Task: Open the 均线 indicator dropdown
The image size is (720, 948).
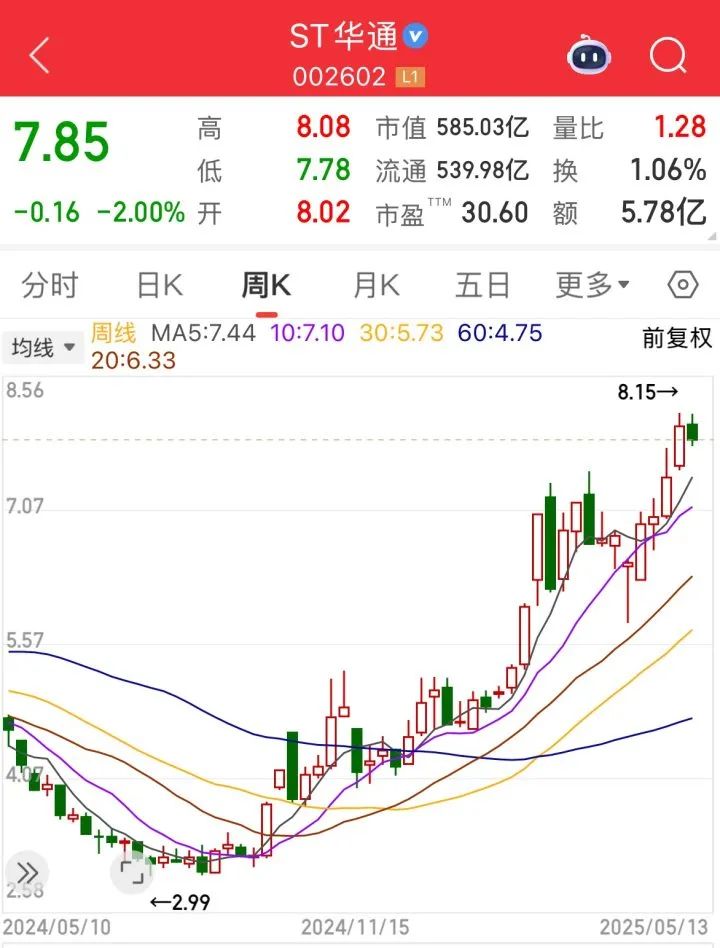Action: click(43, 348)
